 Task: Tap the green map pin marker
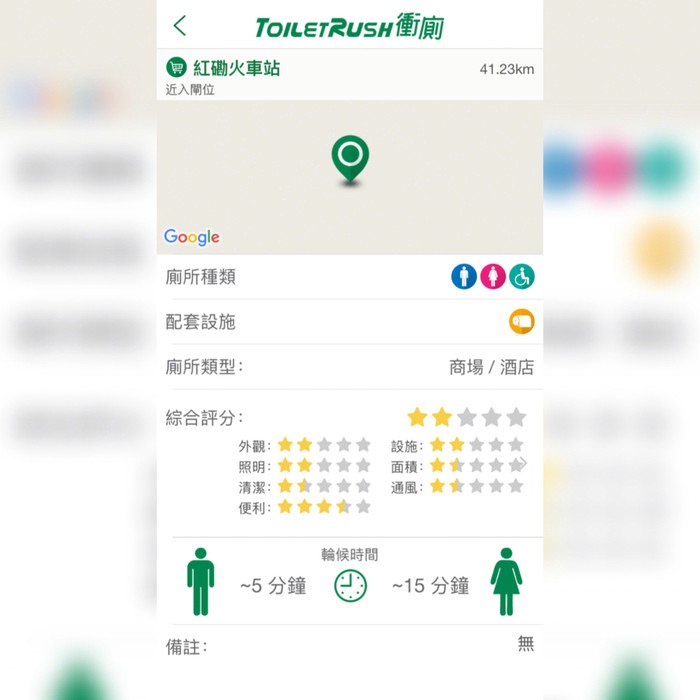[350, 158]
